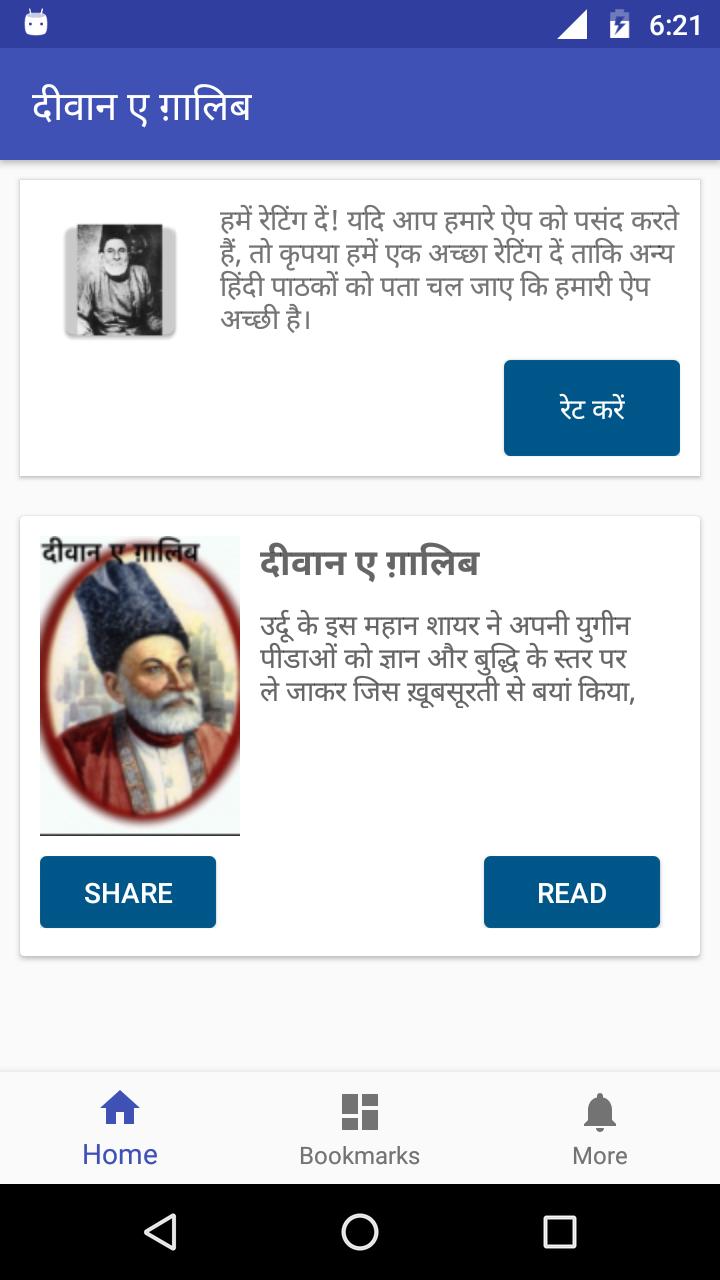Open the Bookmarks icon in bottom navigation
This screenshot has width=720, height=1280.
click(x=359, y=1108)
